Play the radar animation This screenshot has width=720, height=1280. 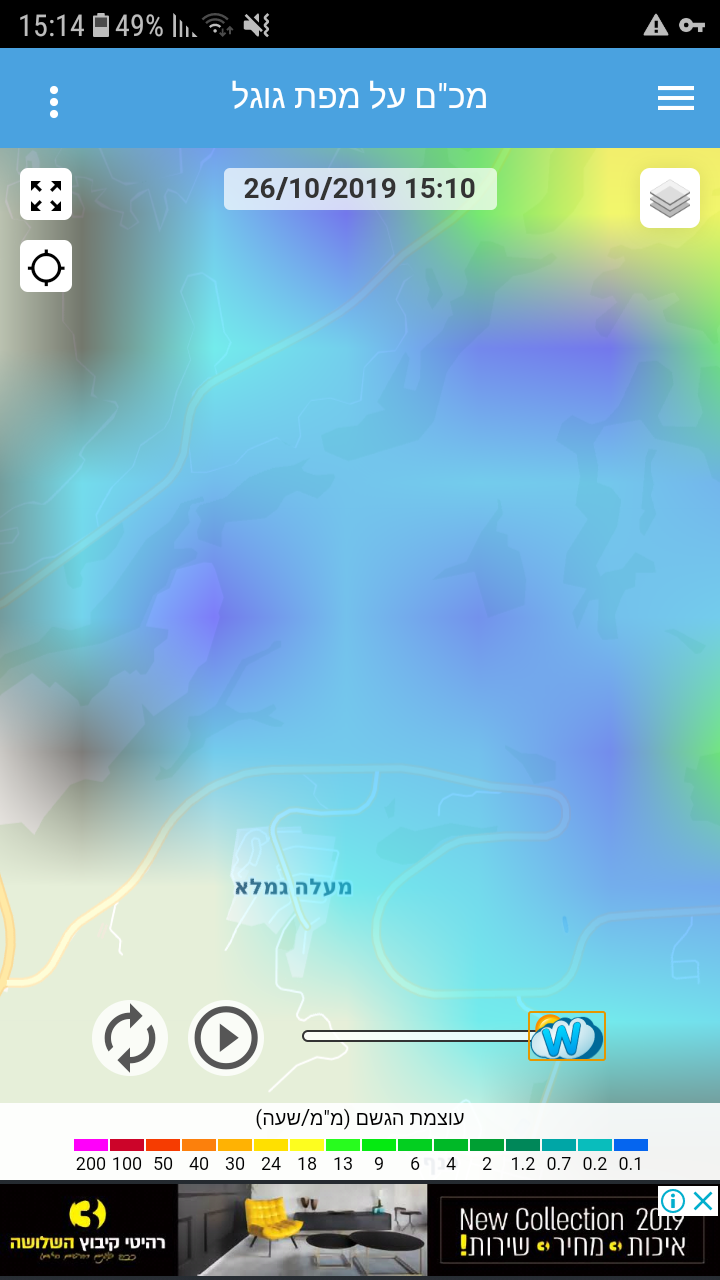[x=226, y=1038]
